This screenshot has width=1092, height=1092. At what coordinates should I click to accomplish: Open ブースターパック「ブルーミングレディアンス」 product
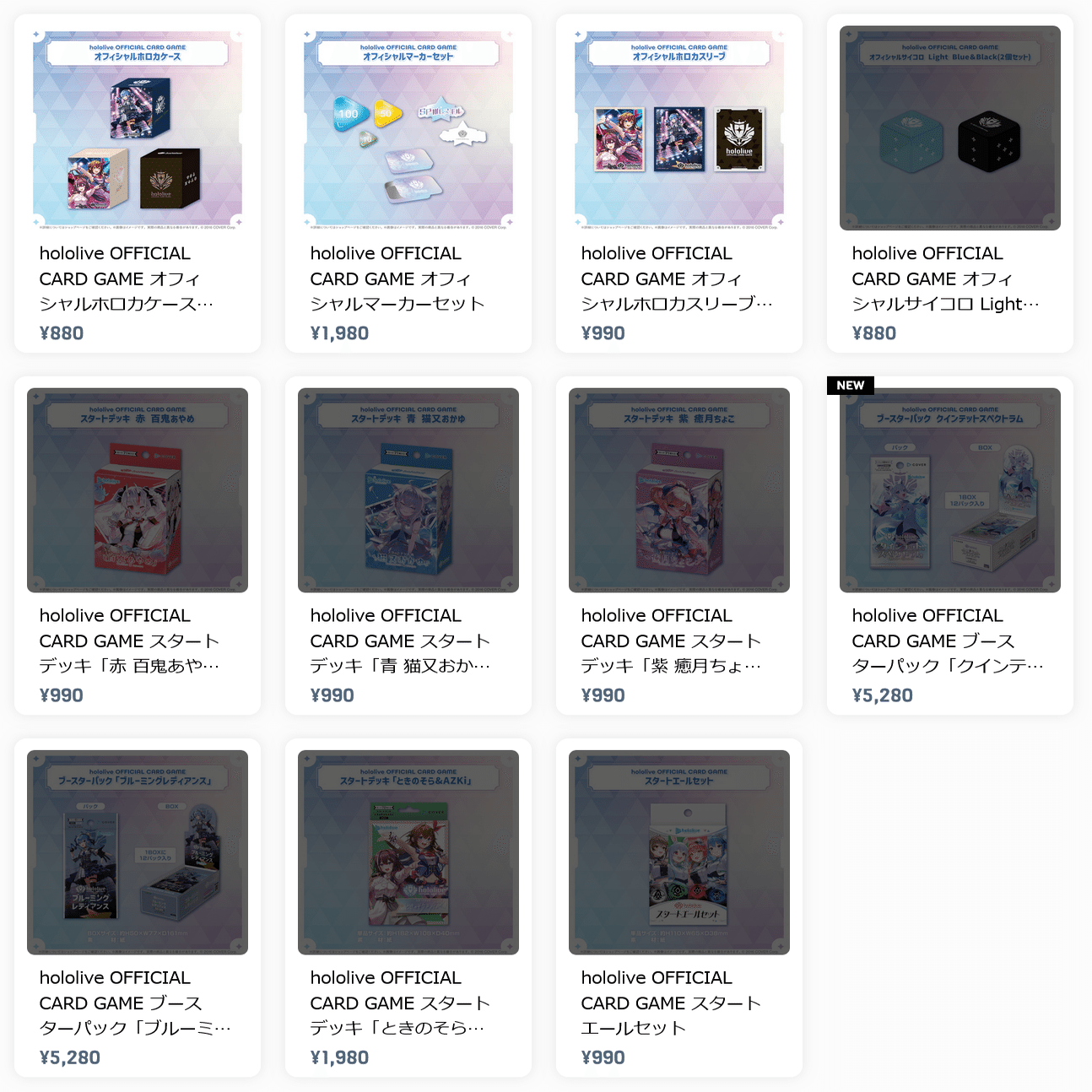click(138, 852)
